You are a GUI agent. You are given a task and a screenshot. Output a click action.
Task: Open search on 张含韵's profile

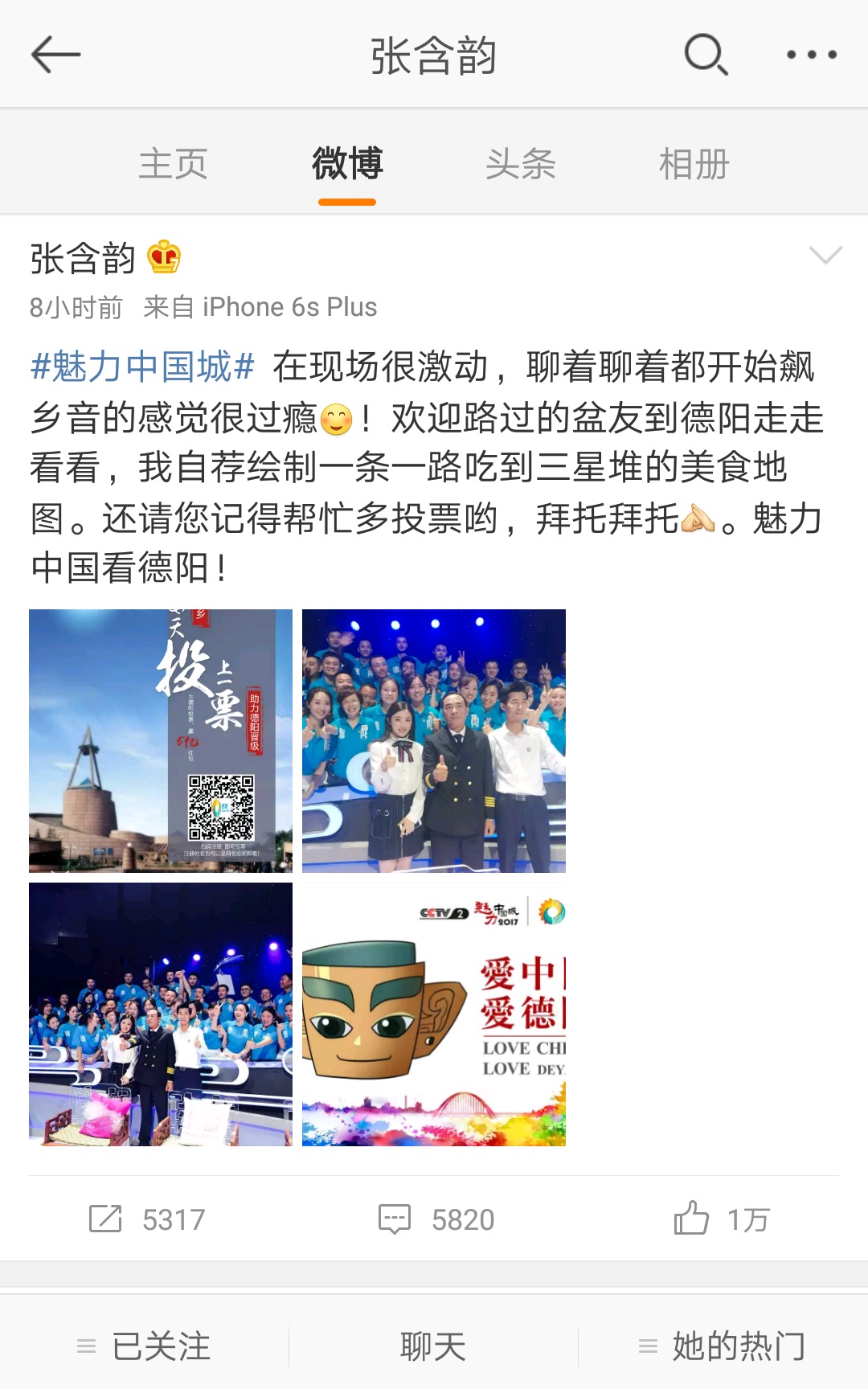[x=706, y=55]
